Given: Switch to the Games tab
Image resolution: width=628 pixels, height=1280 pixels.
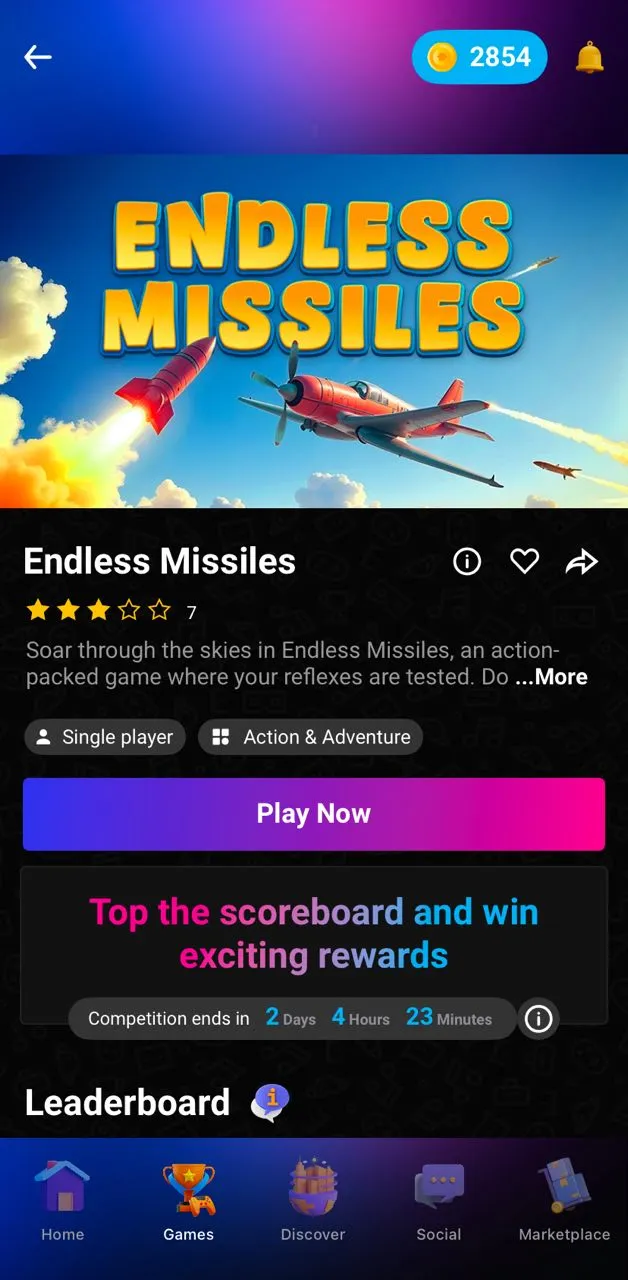Looking at the screenshot, I should point(188,1200).
